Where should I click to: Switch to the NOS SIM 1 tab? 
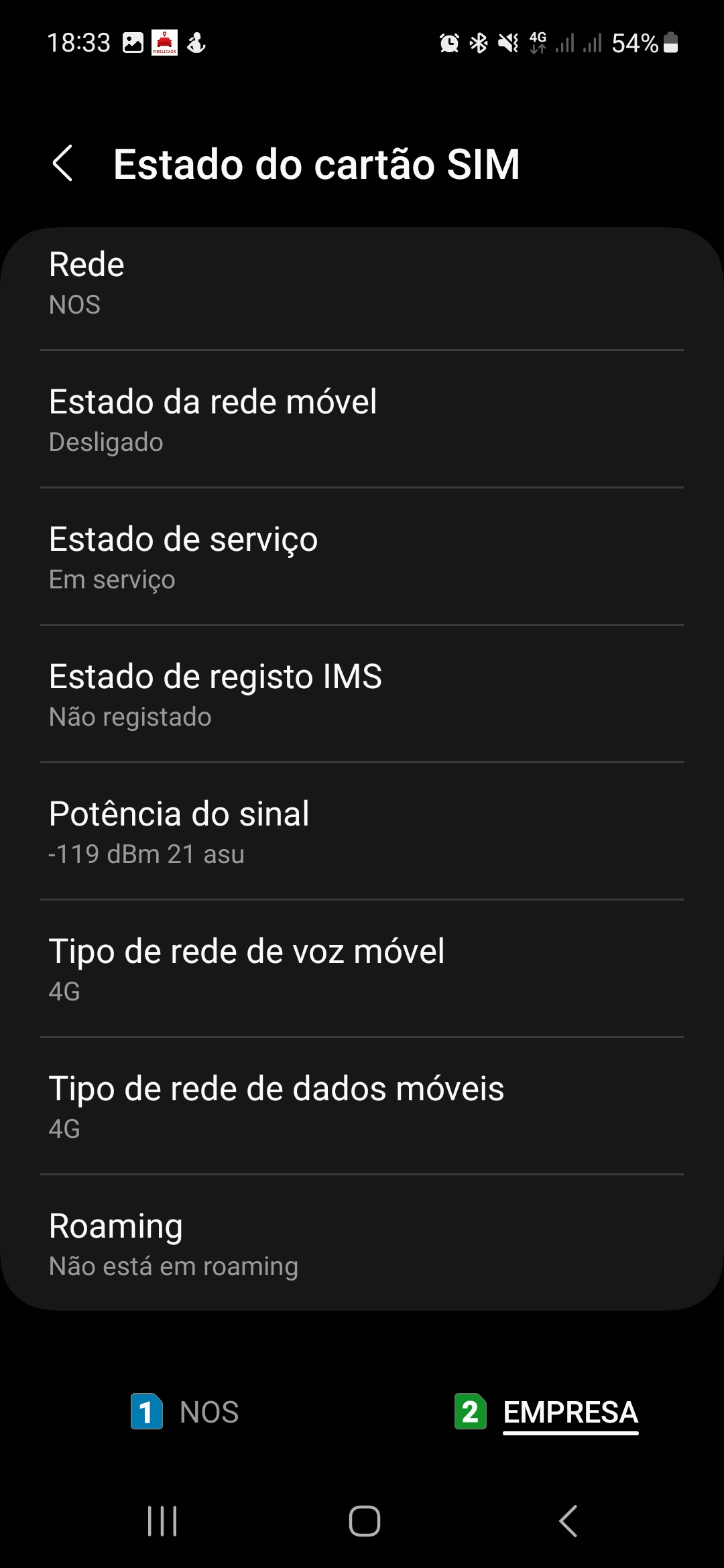186,1412
